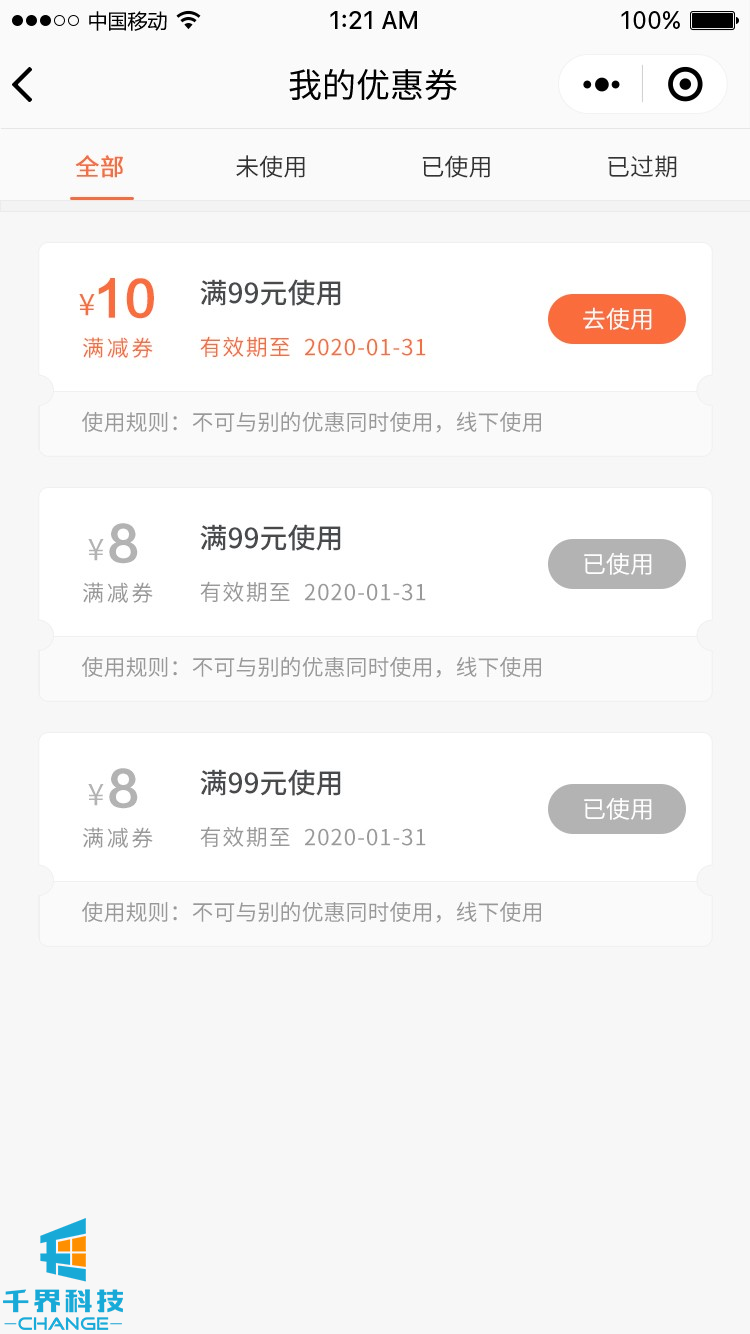Show 已使用 coupons tab
This screenshot has height=1334, width=750.
pyautogui.click(x=457, y=167)
